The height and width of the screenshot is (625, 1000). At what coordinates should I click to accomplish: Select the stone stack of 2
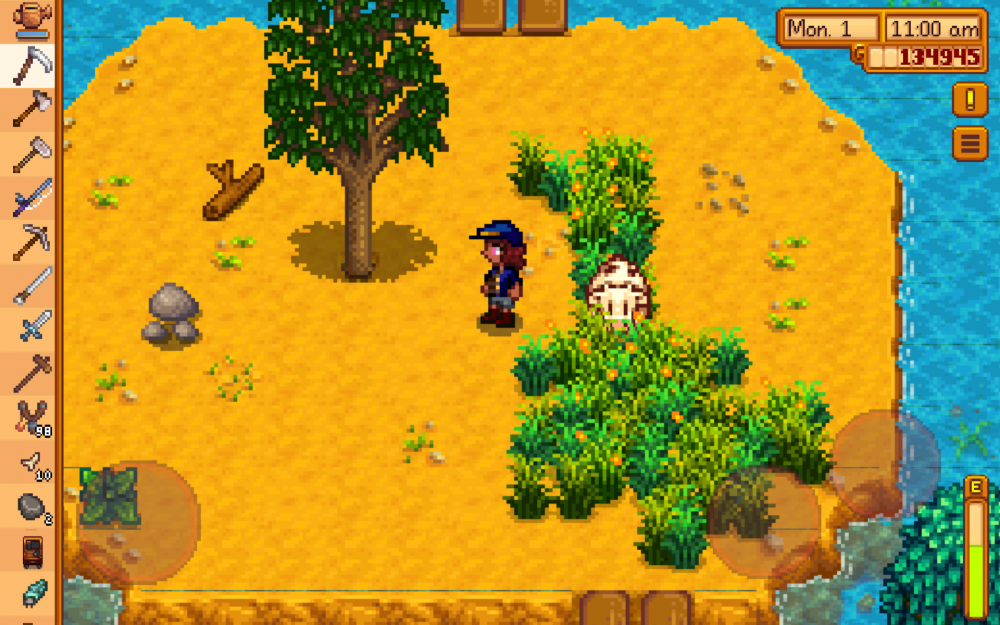(31, 507)
